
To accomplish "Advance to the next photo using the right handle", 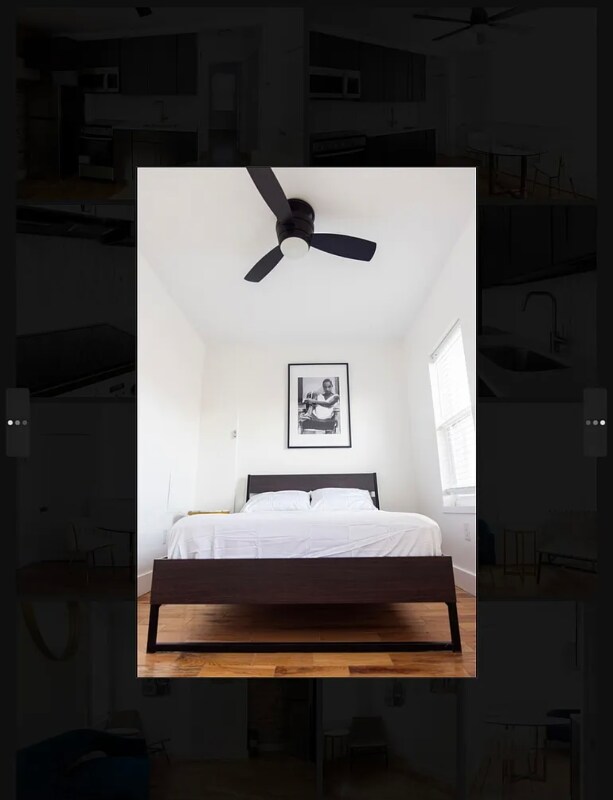I will click(x=595, y=422).
